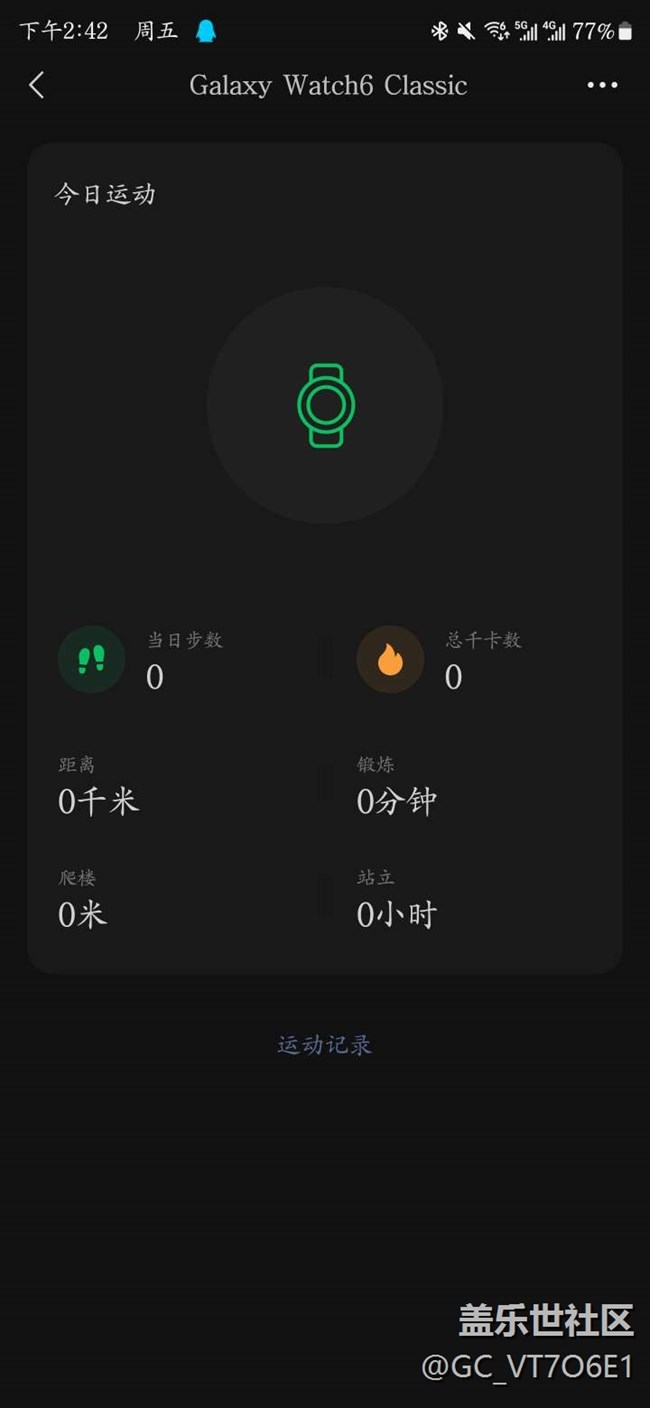Open the 运动记录 exercise records link
Screen dimensions: 650x1408
pos(325,1044)
